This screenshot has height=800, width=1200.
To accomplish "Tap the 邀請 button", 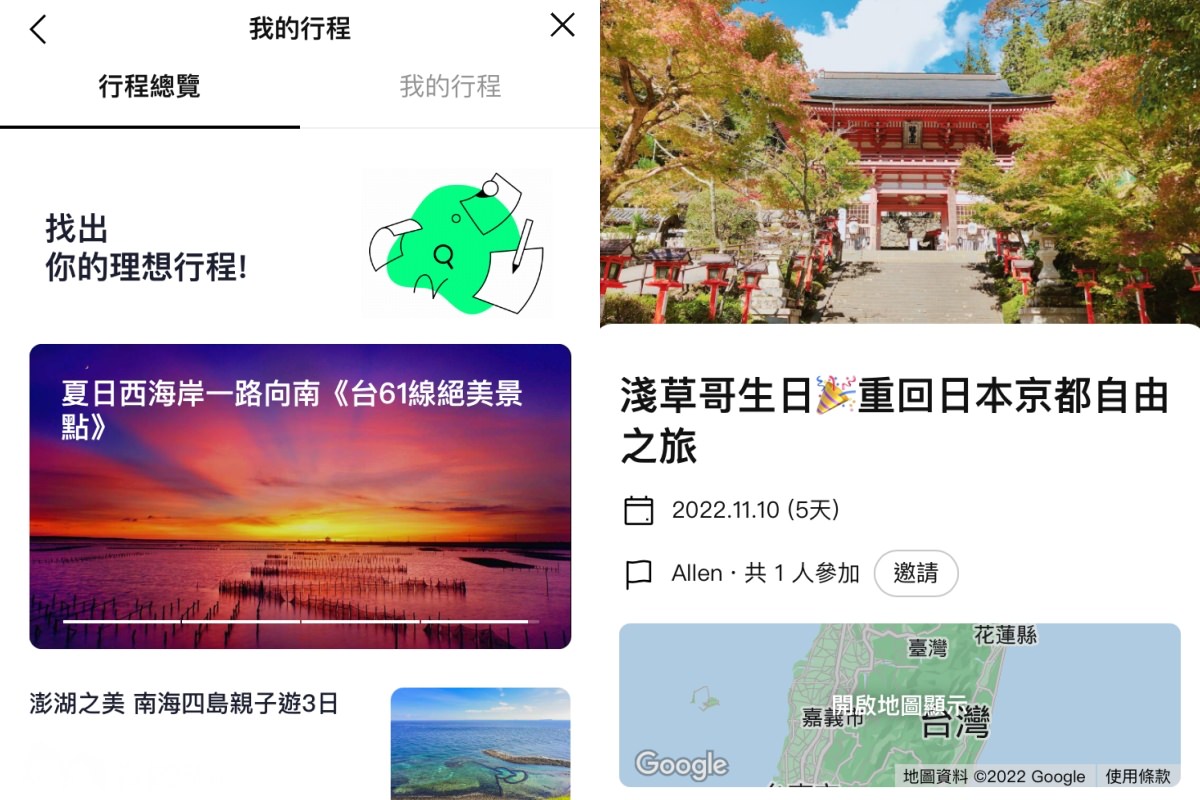I will tap(916, 573).
